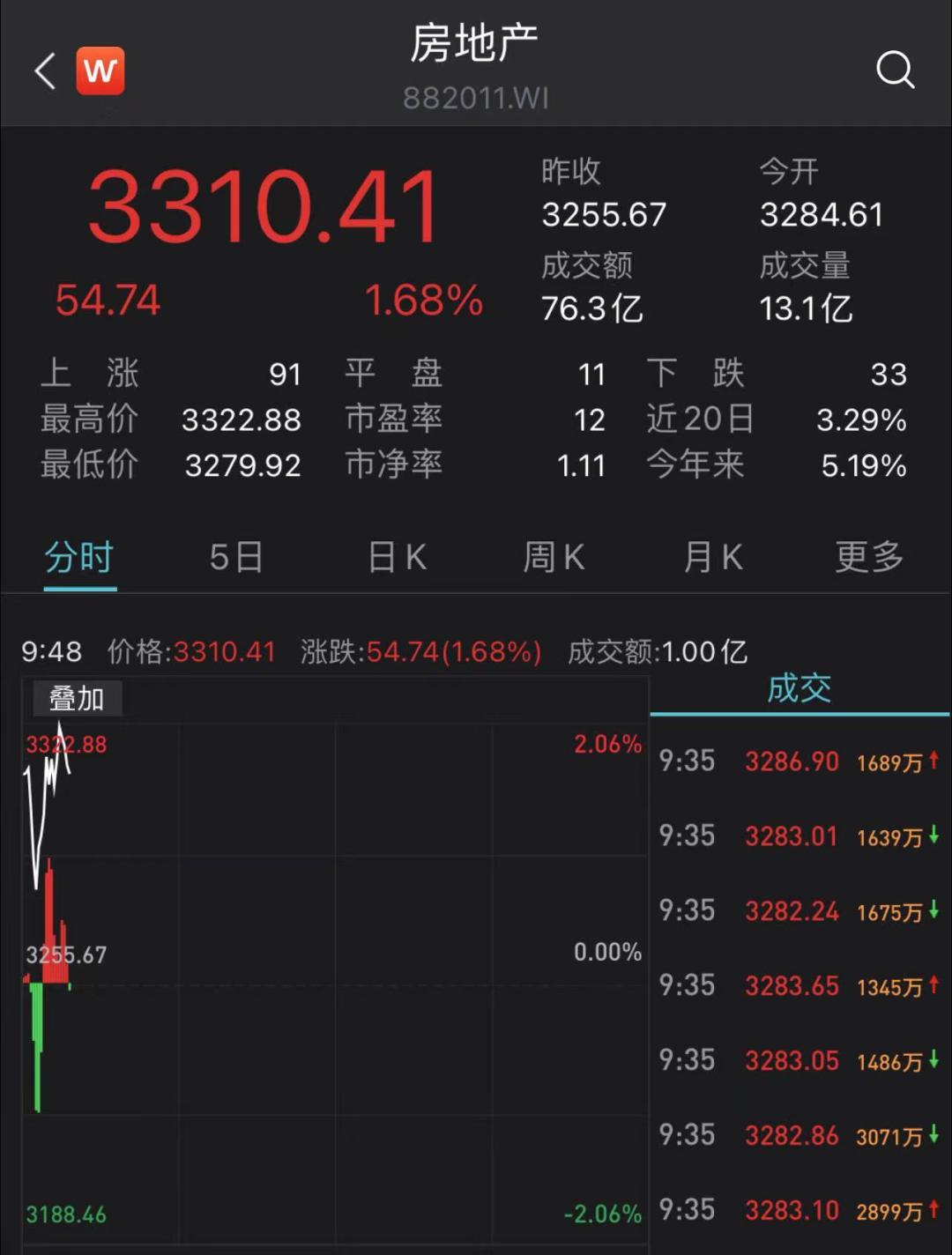Show the 月K monthly chart
952x1255 pixels.
tap(713, 557)
